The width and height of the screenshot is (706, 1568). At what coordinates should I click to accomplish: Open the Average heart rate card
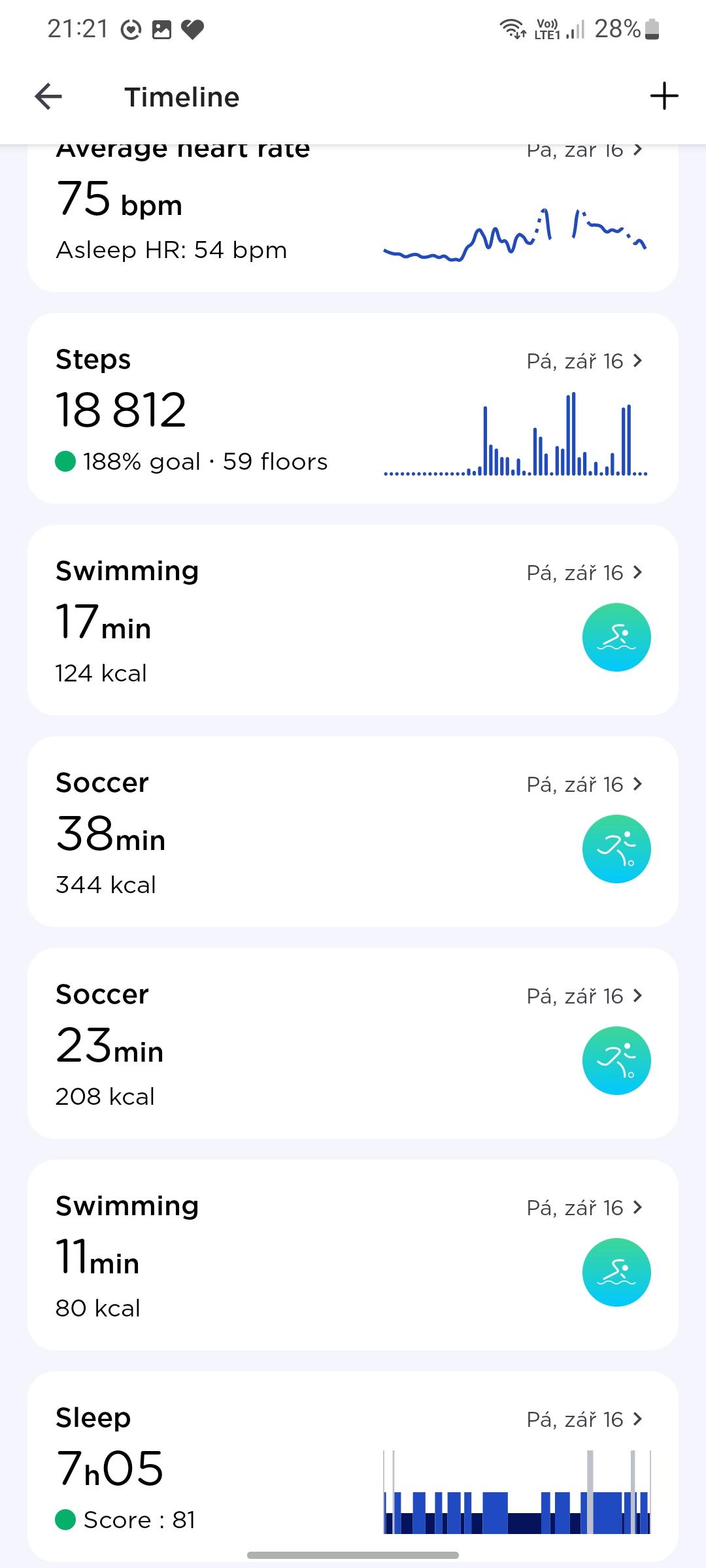pos(353,218)
